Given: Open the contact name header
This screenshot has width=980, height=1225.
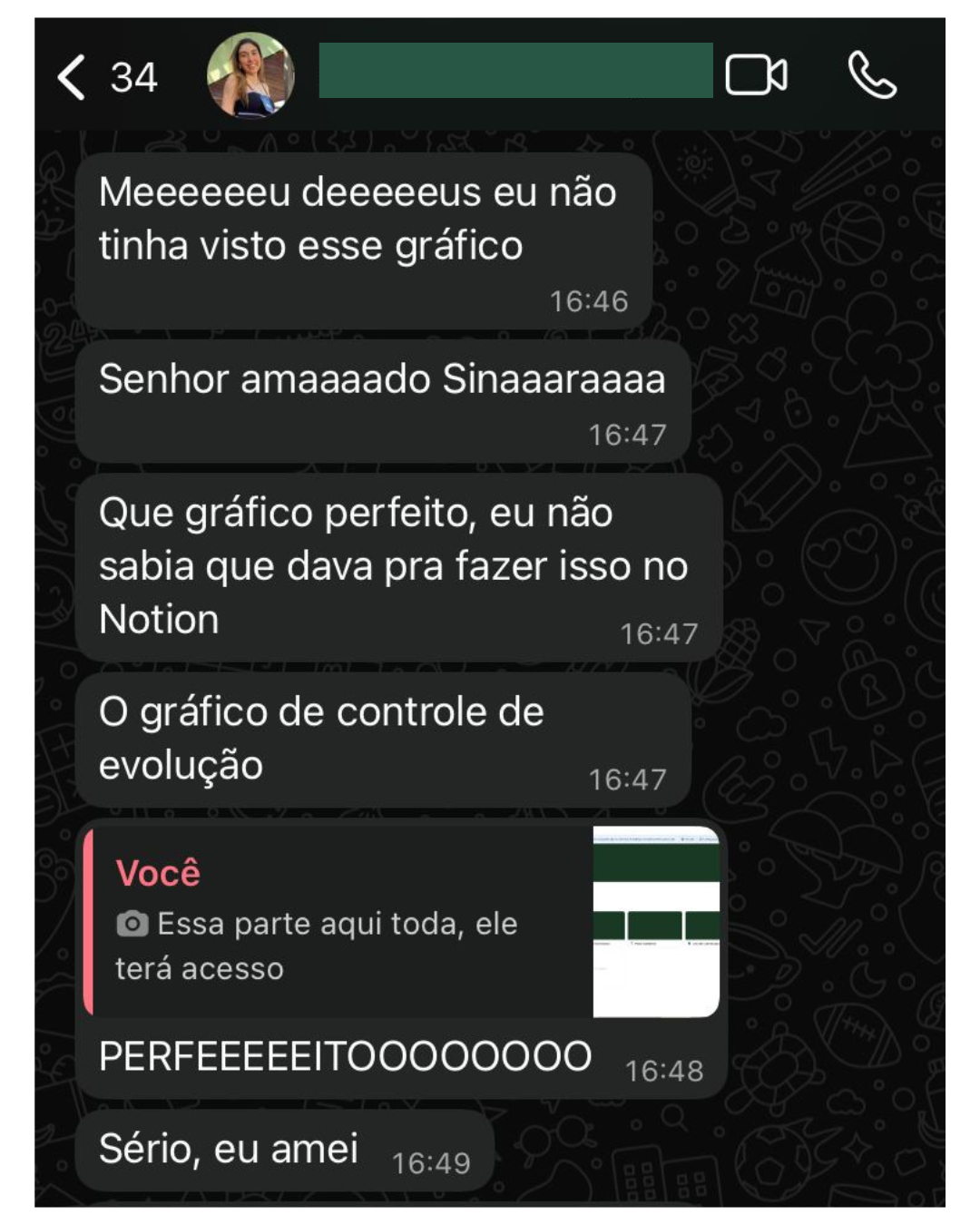Looking at the screenshot, I should 515,71.
